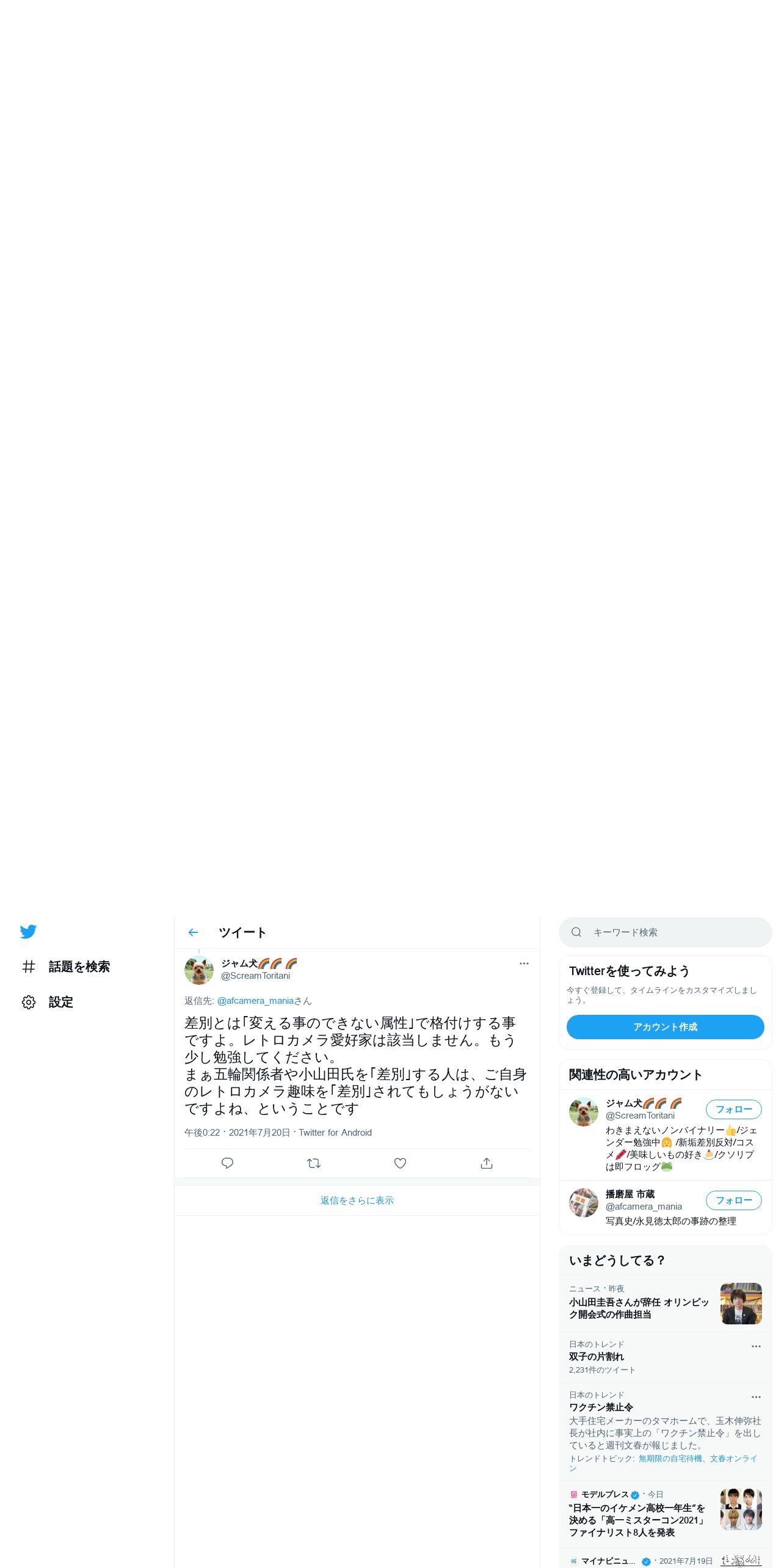The image size is (784, 1568).
Task: Retweet ジャム犬's tweet
Action: point(314,1163)
